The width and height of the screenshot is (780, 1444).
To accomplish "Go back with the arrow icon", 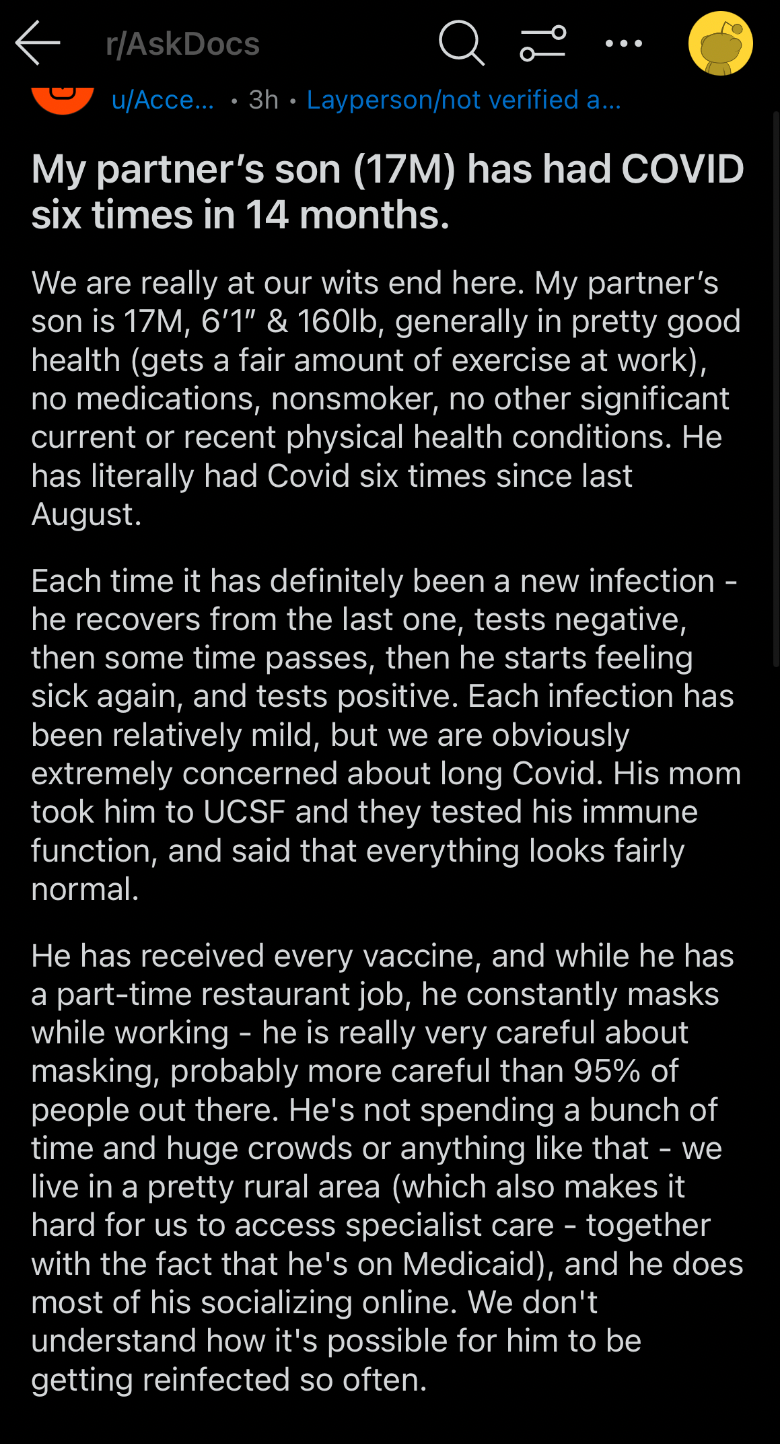I will click(x=38, y=43).
